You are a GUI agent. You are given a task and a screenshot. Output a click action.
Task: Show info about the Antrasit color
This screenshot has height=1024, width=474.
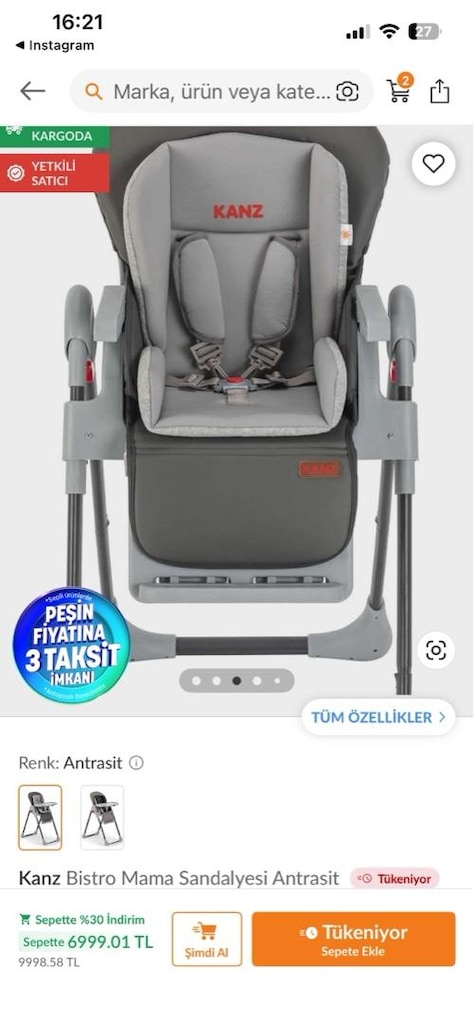(136, 763)
